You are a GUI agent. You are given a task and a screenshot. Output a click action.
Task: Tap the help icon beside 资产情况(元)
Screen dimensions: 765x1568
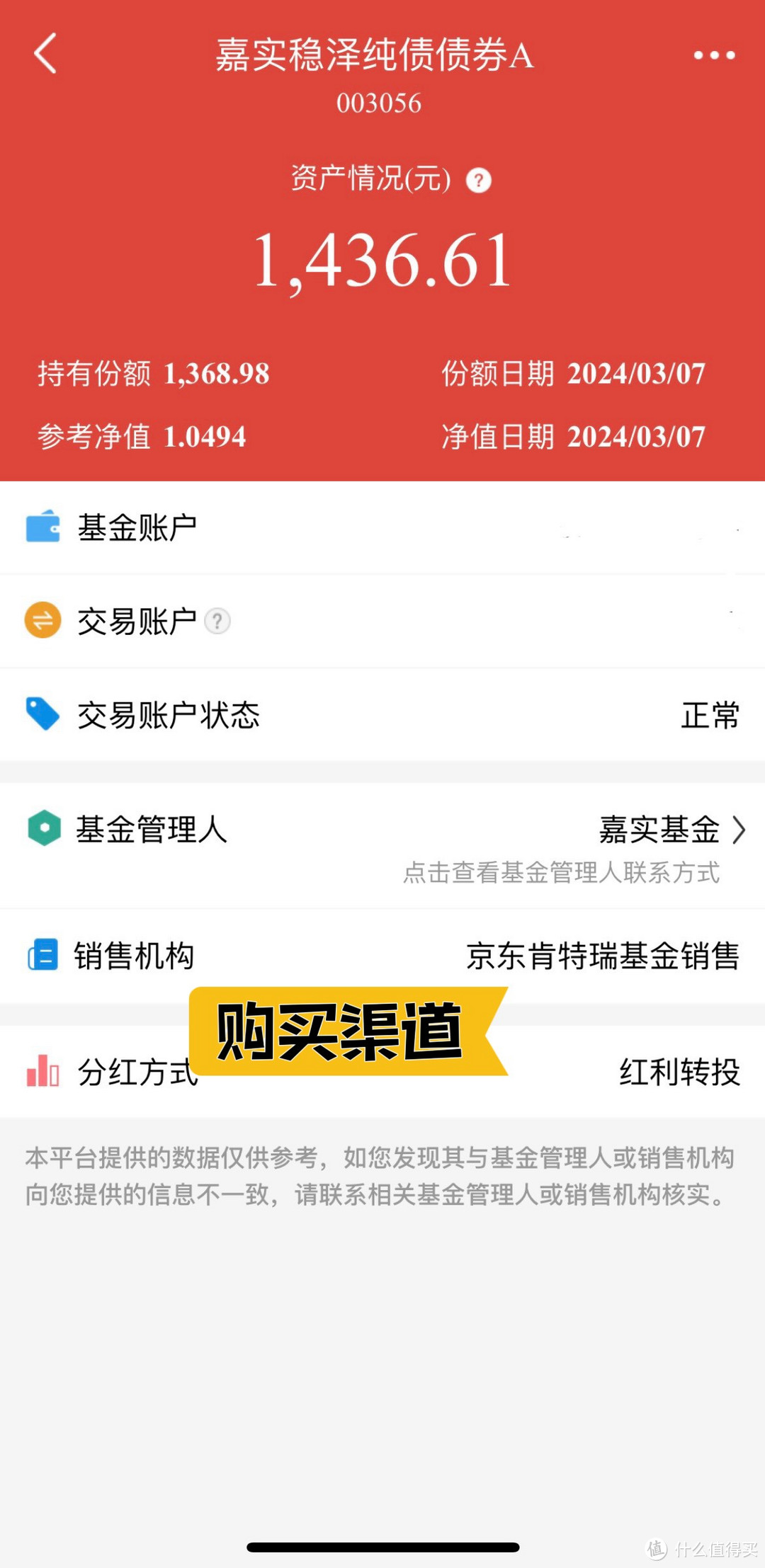[479, 181]
